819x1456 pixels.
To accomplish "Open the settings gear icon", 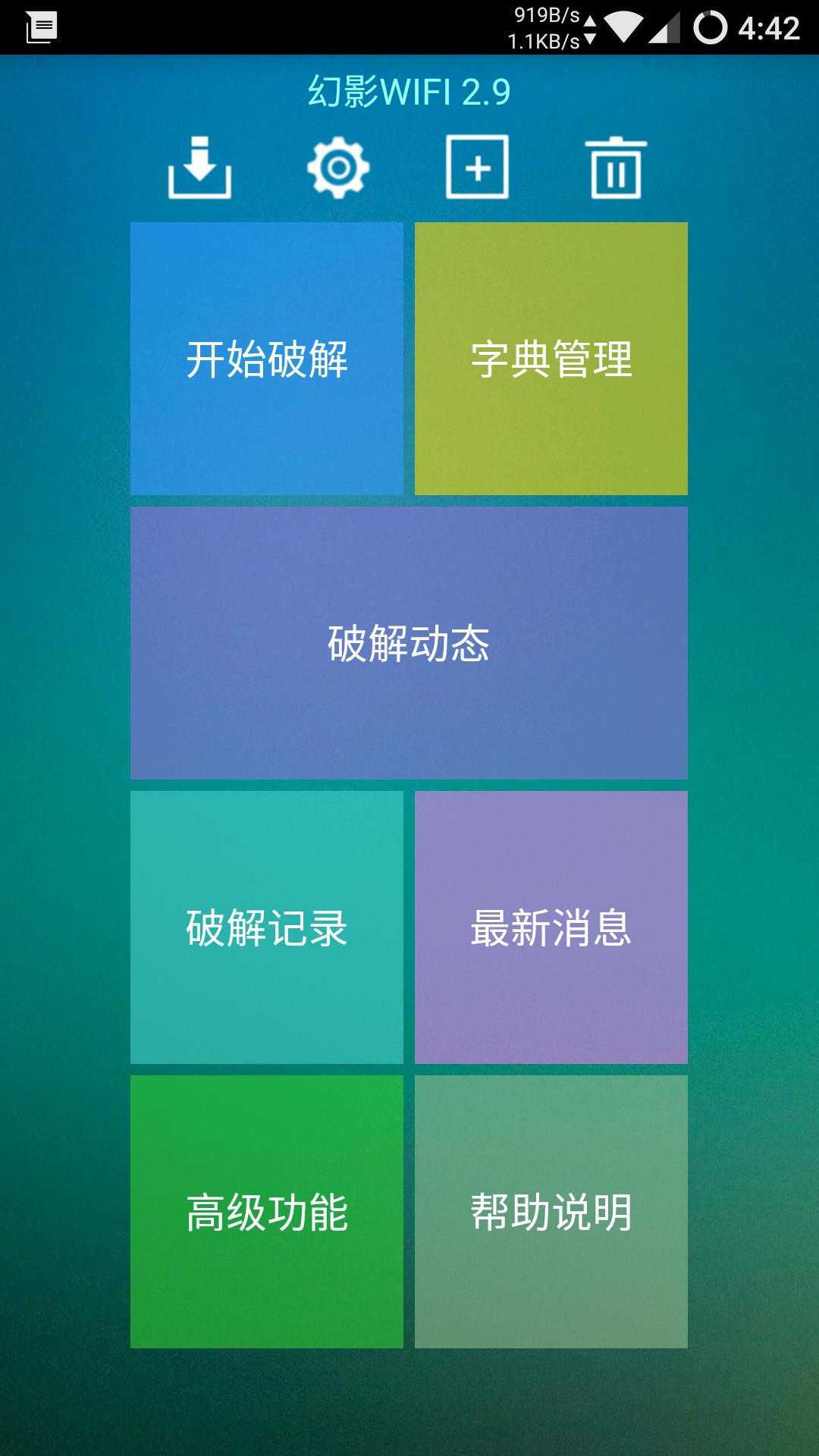I will 339,168.
